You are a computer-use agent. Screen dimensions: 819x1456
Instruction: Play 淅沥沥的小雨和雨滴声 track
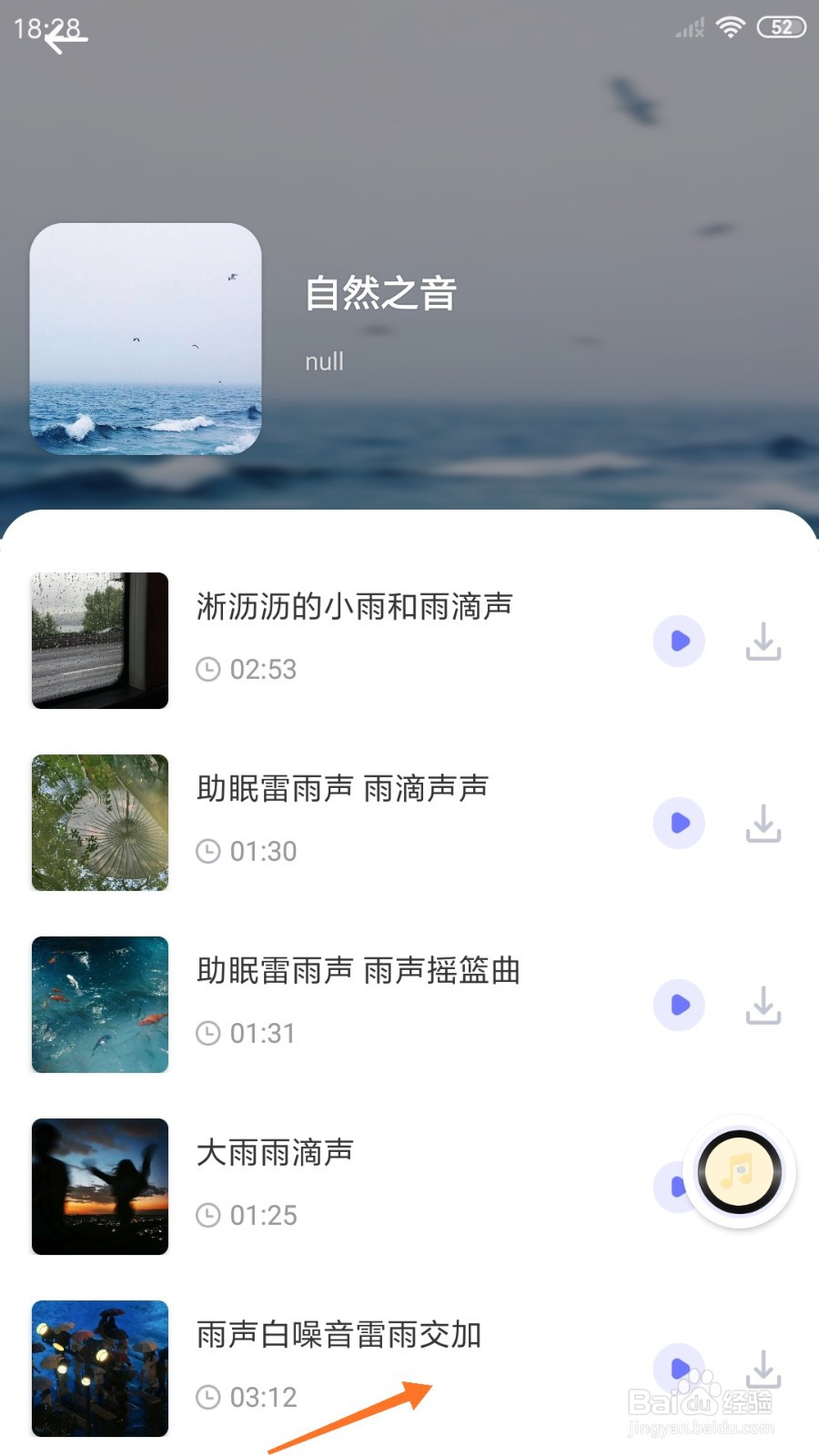point(679,641)
